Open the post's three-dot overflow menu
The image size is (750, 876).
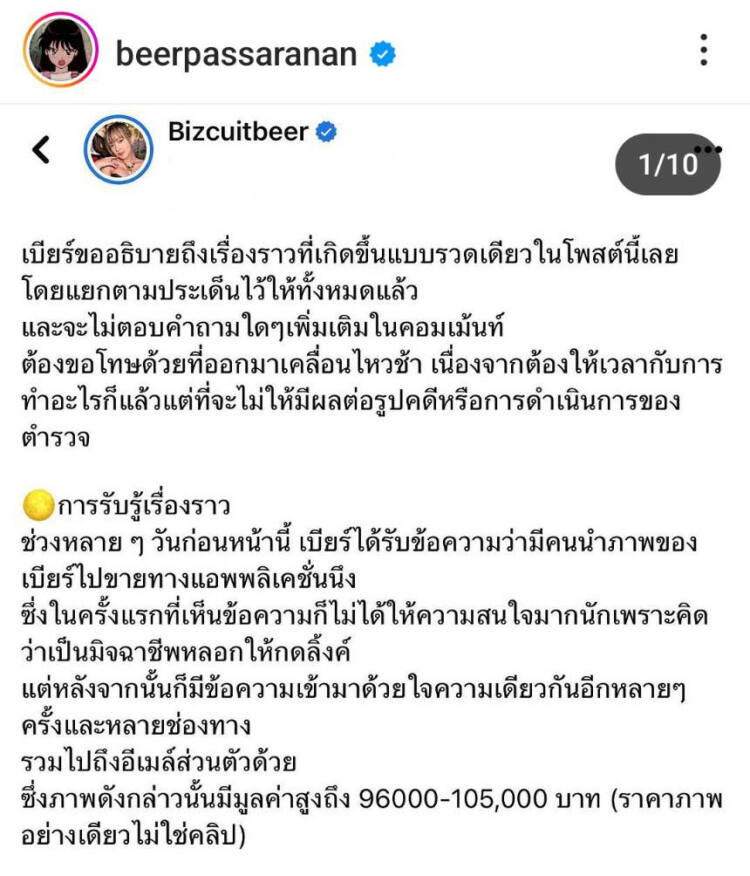[x=704, y=50]
